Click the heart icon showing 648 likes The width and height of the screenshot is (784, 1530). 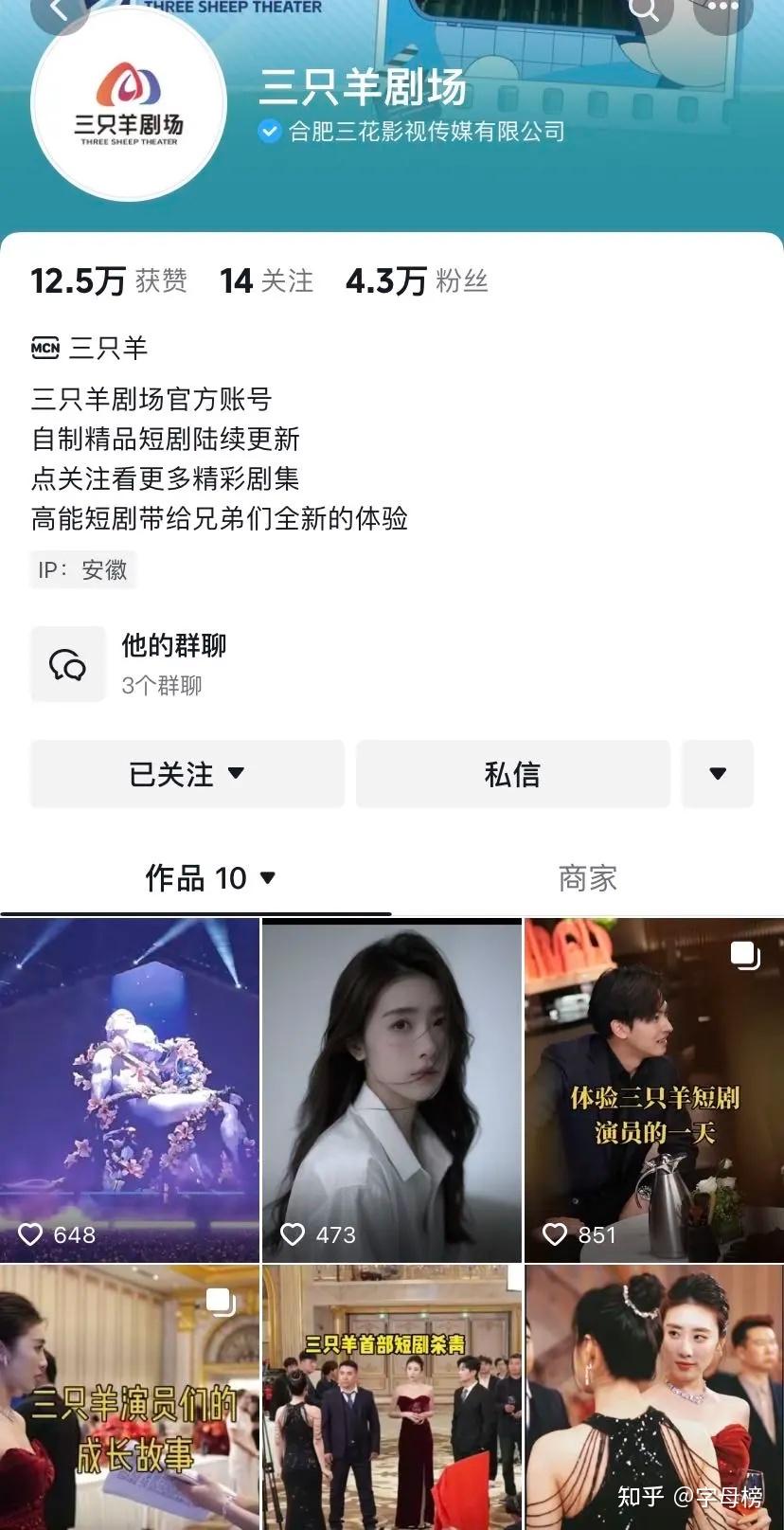pos(31,1235)
